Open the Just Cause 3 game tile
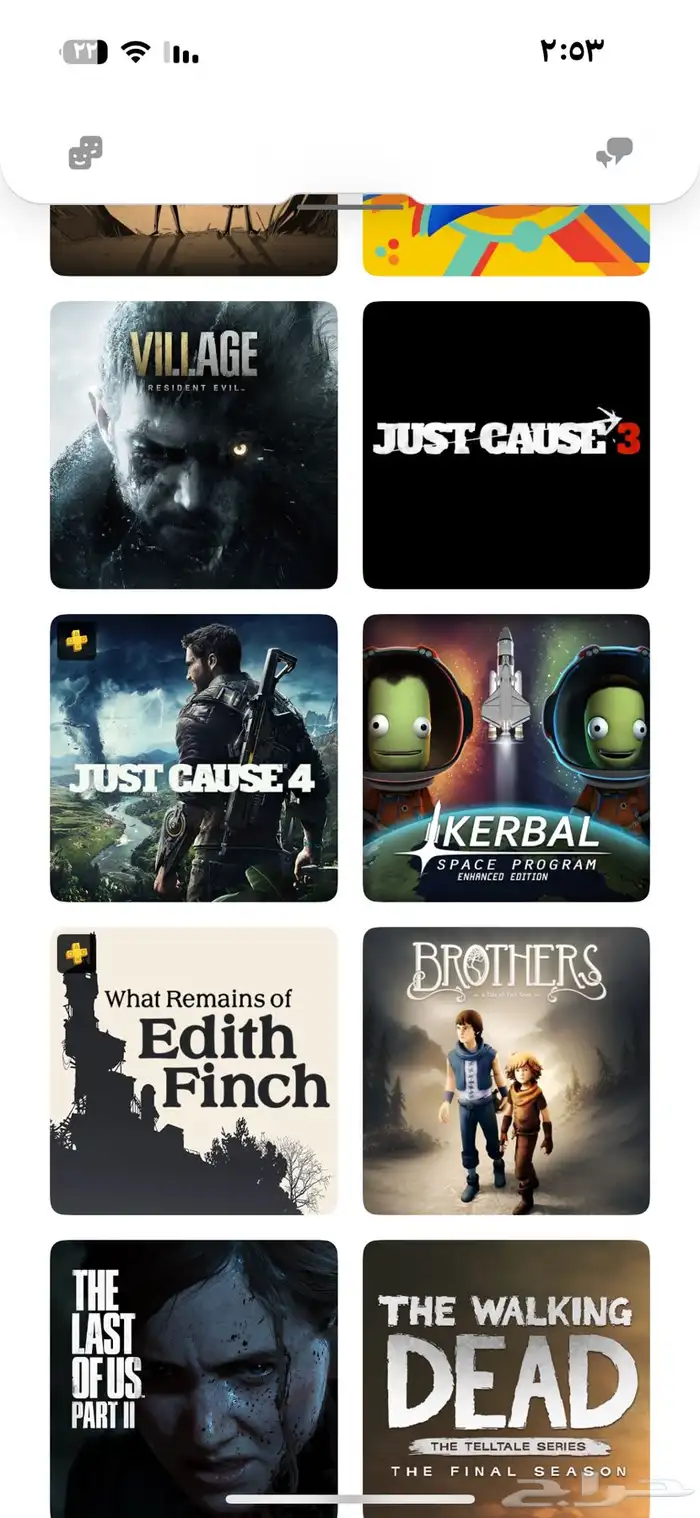Viewport: 700px width, 1518px height. 506,445
